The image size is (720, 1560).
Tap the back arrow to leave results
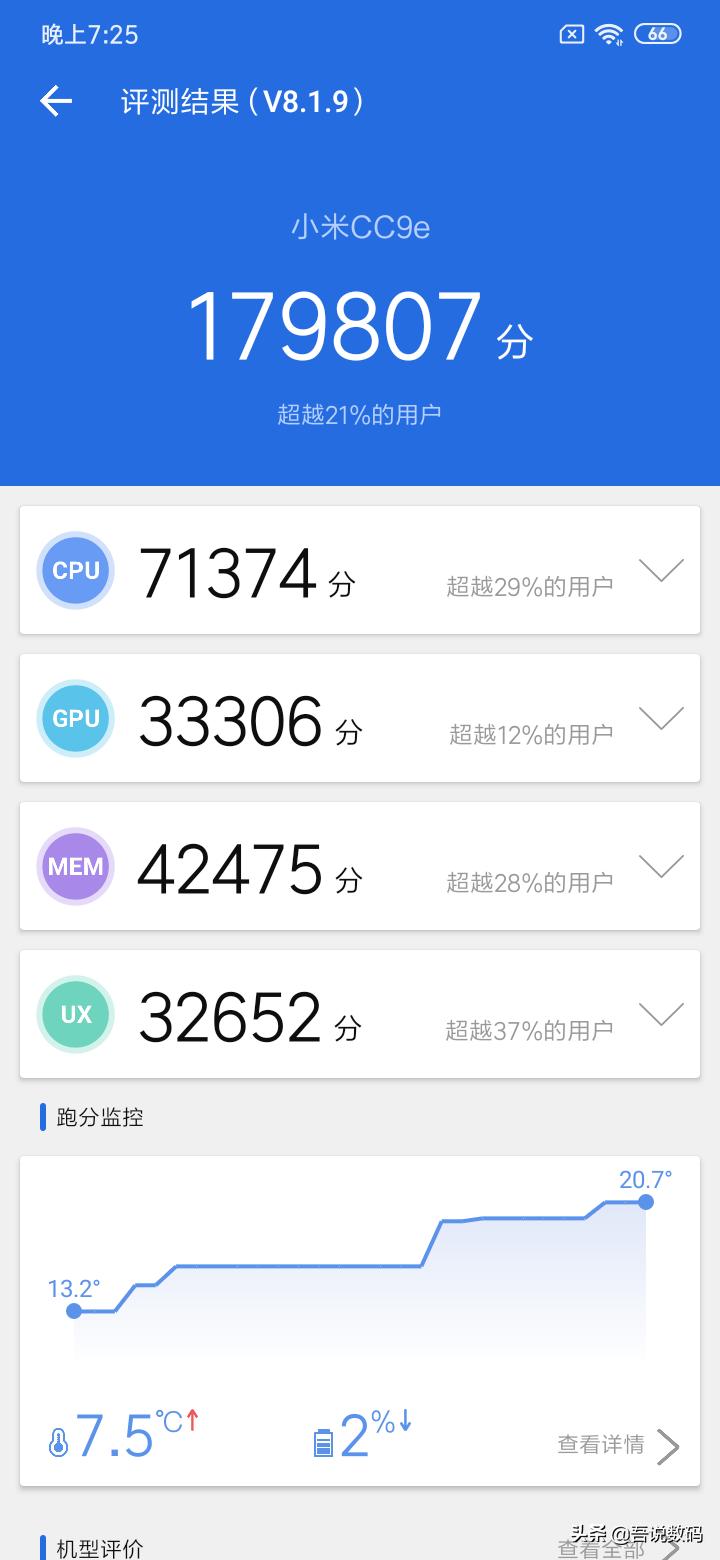pos(55,101)
